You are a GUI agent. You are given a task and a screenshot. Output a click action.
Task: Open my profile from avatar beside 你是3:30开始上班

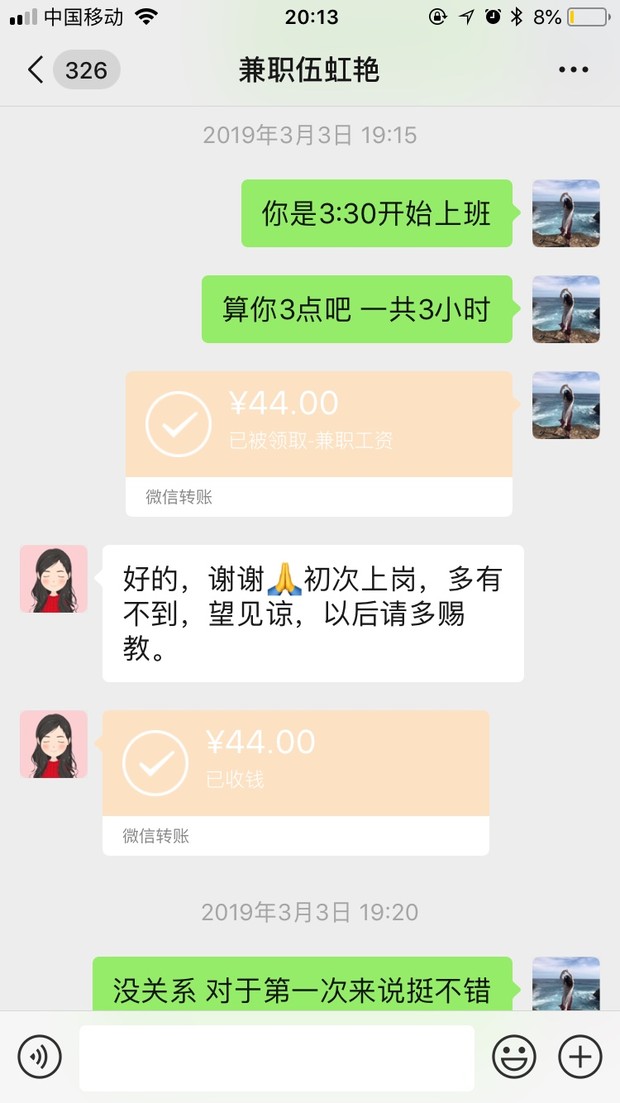pos(566,213)
